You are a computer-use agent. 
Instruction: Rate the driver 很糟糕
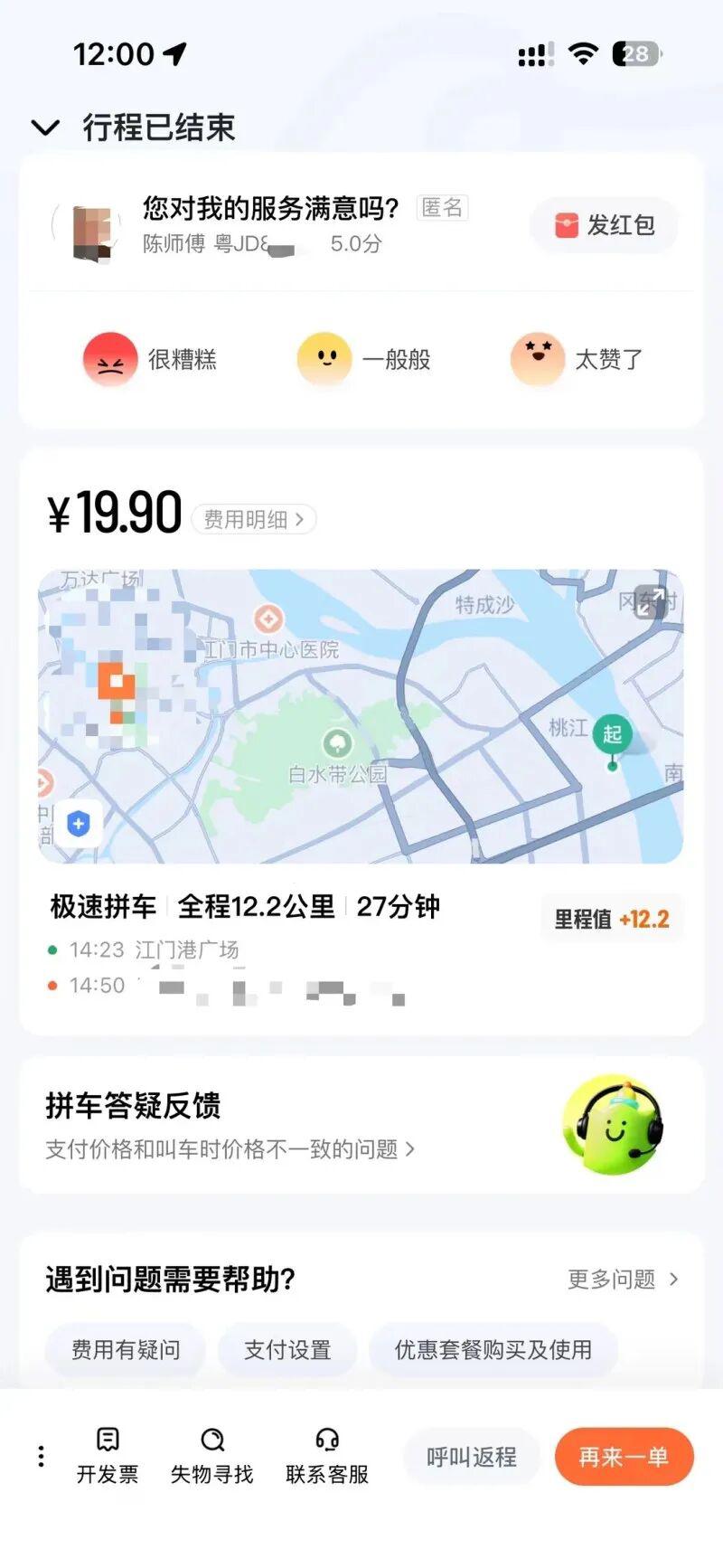click(x=150, y=359)
